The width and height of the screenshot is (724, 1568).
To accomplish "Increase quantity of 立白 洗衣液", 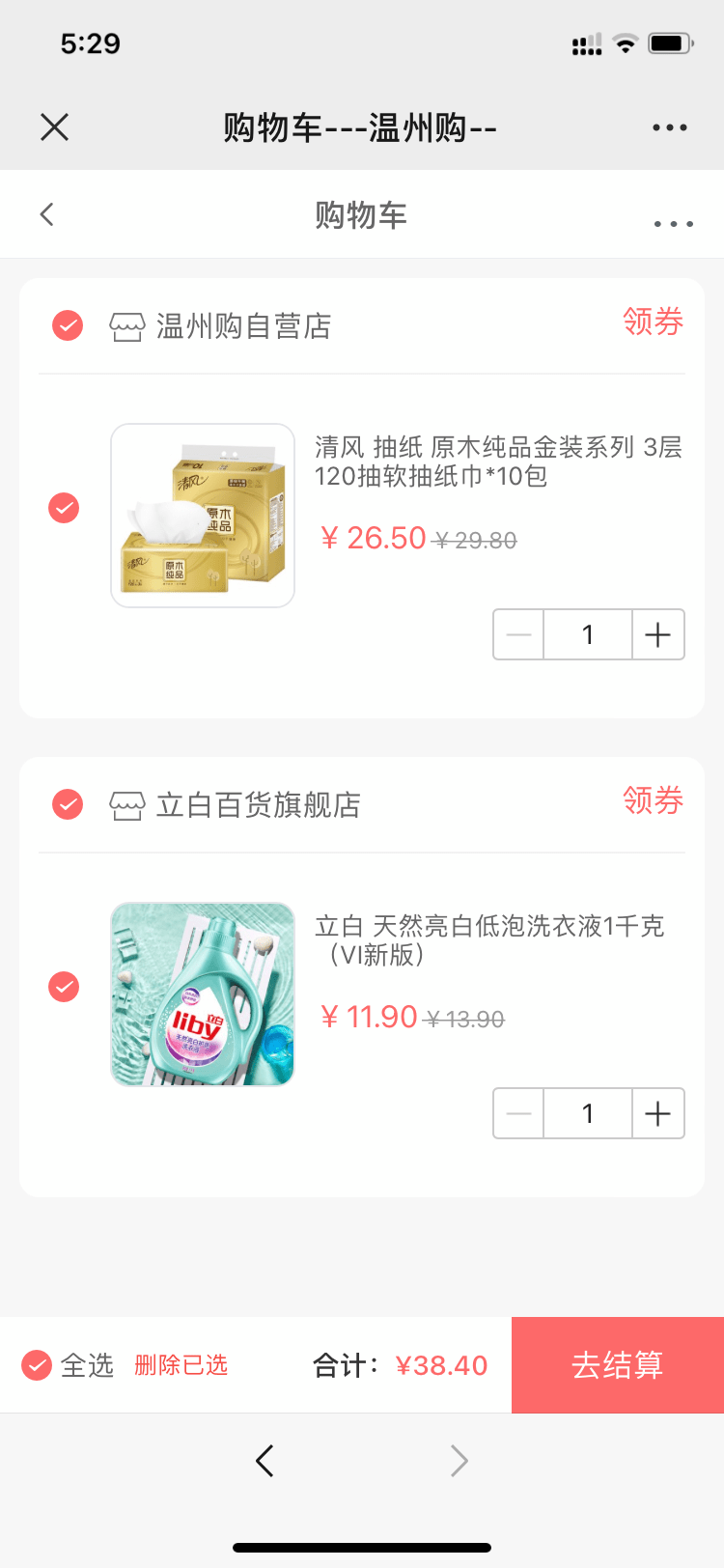I will pyautogui.click(x=657, y=1113).
